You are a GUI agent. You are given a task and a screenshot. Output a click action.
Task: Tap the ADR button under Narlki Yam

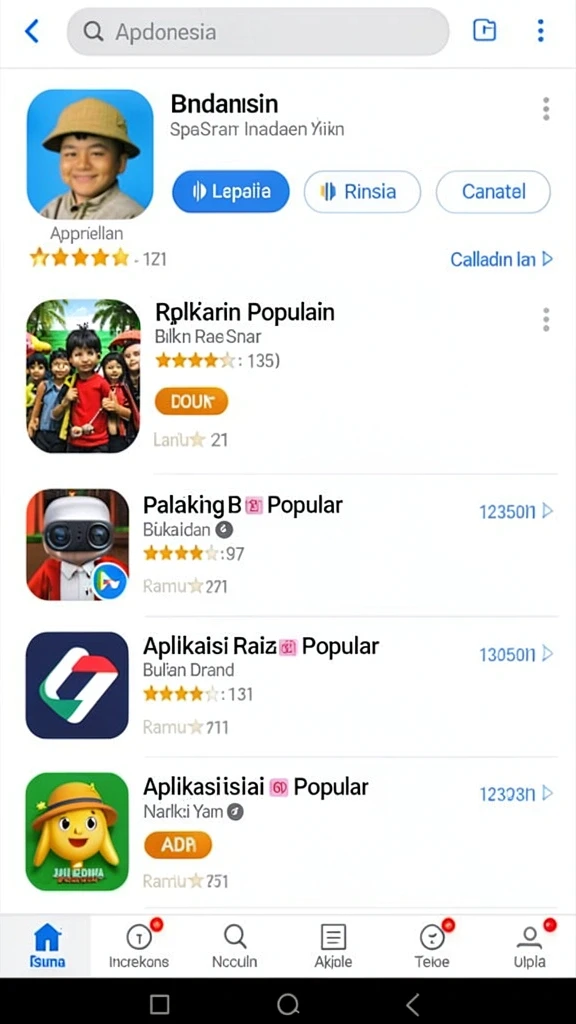(x=178, y=844)
